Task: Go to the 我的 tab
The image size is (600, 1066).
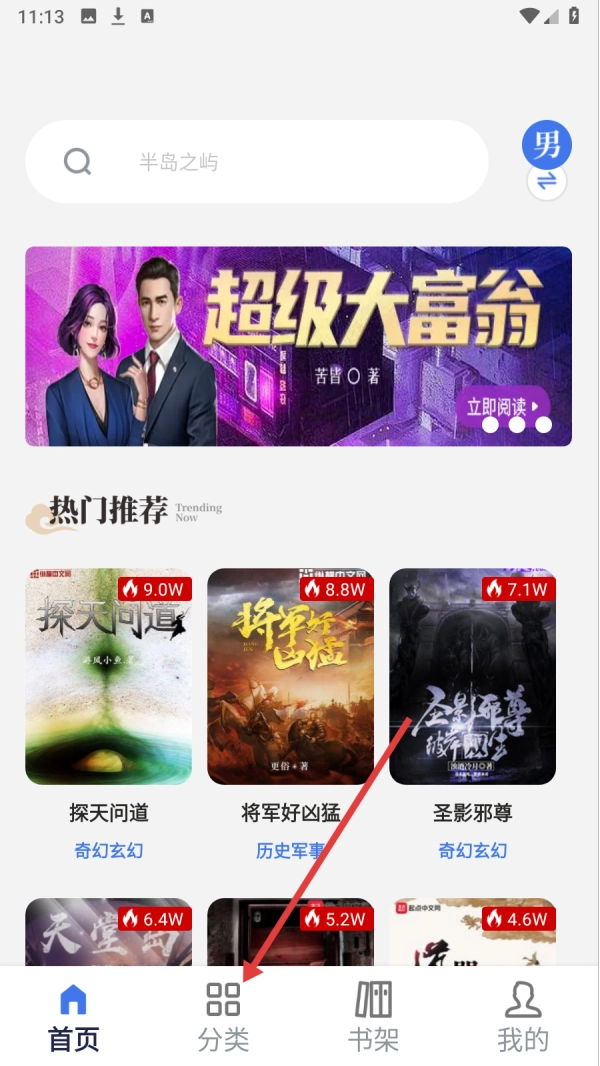Action: (x=523, y=1016)
